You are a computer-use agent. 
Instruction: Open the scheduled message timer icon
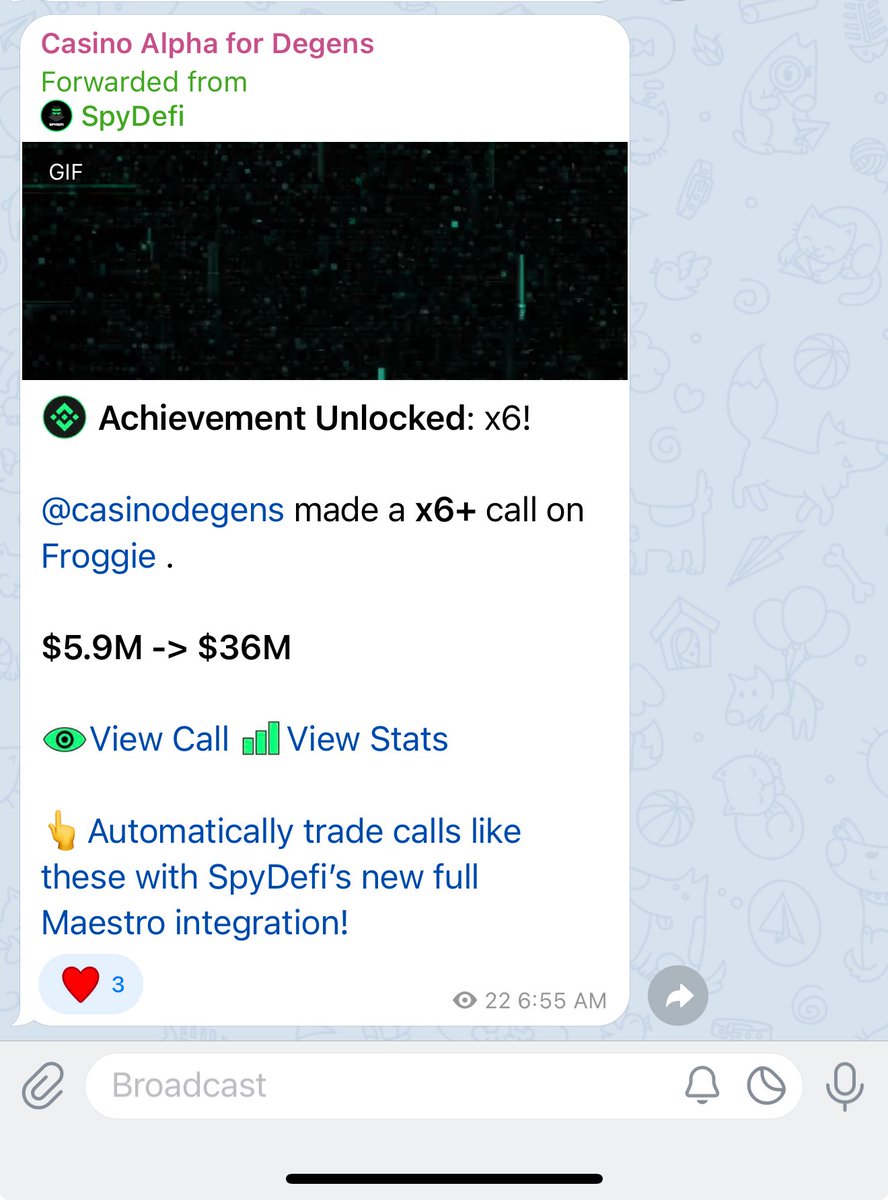766,1085
